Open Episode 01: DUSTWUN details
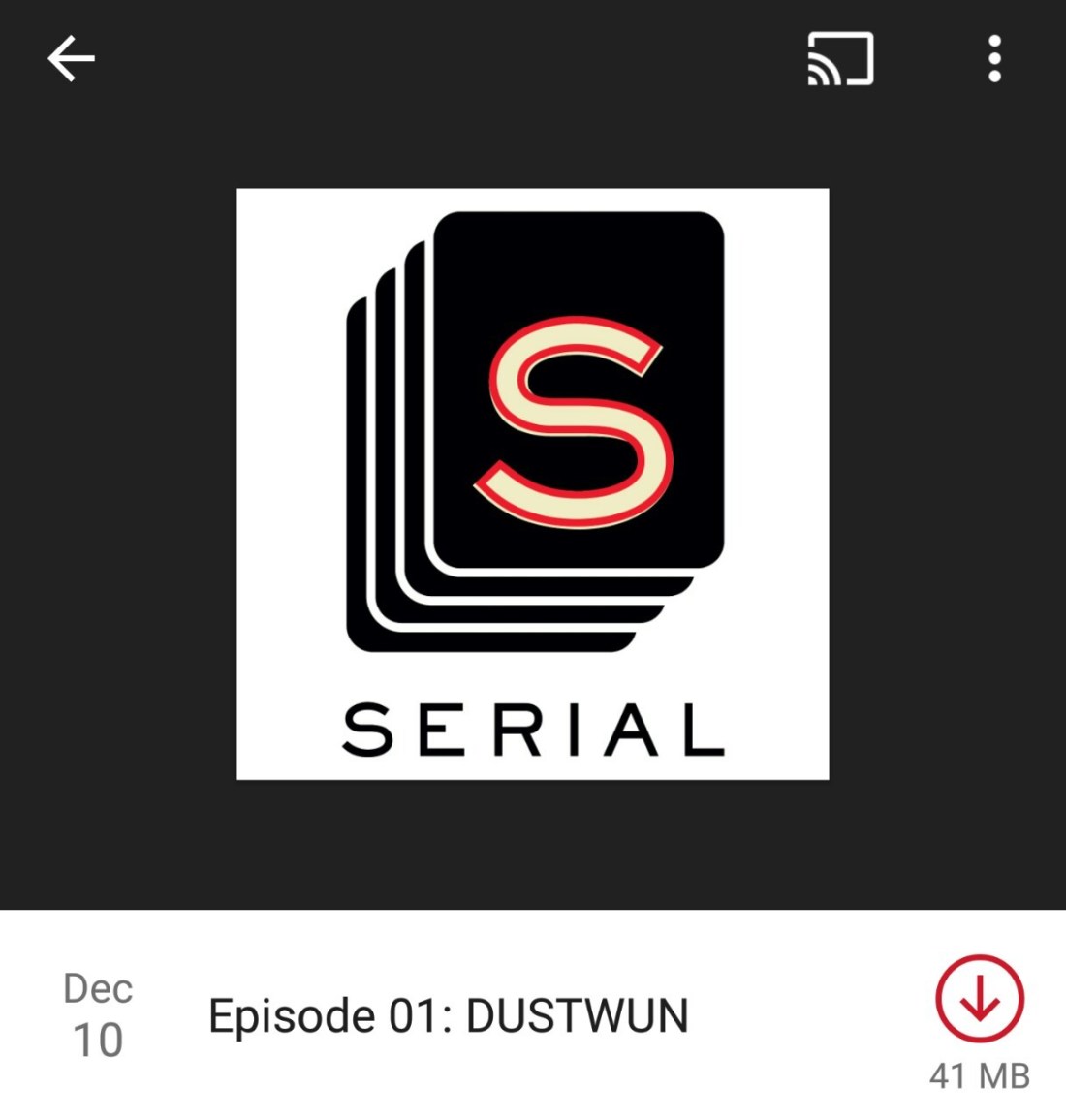This screenshot has height=1120, width=1066. (449, 1016)
